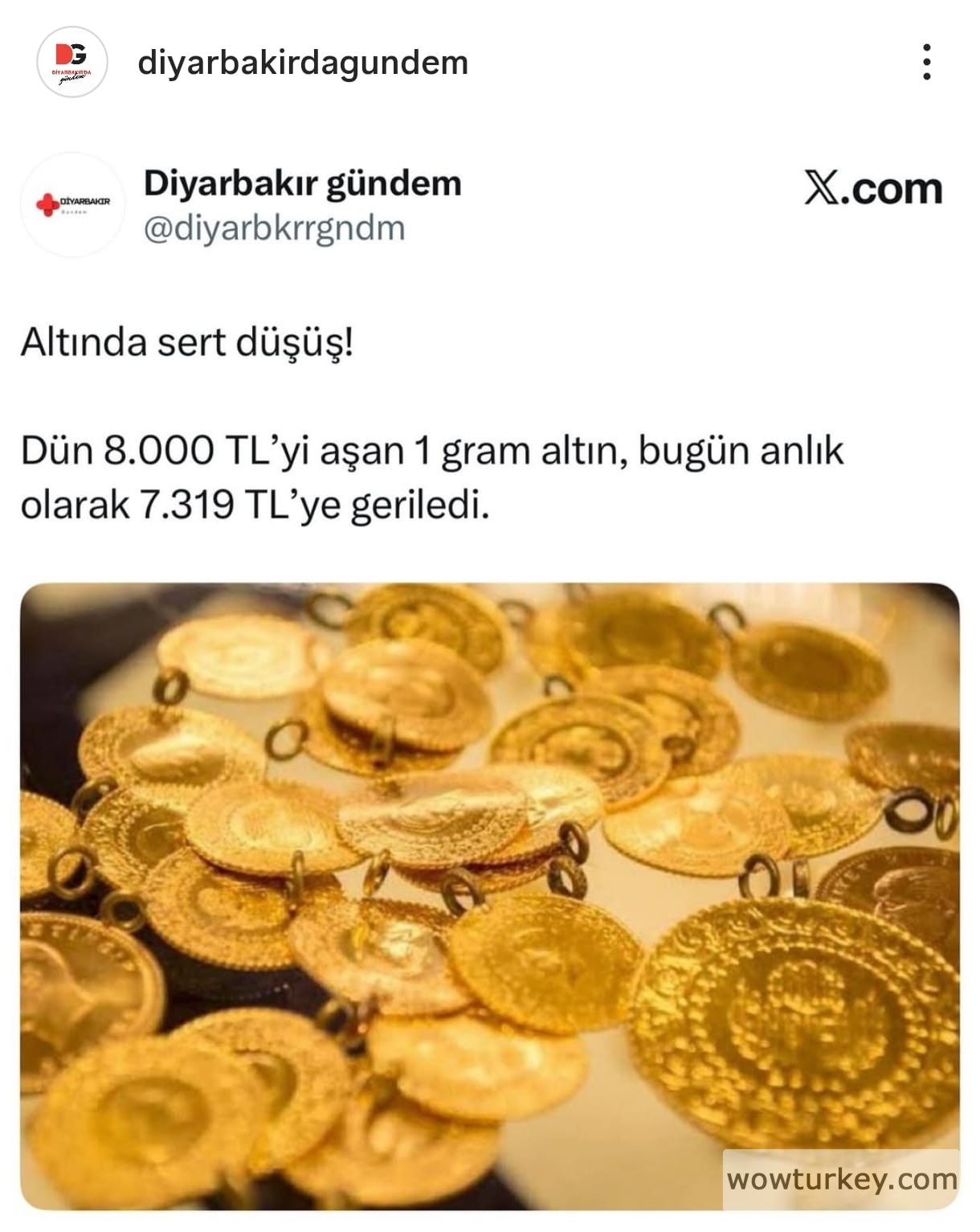
Task: Open the @diyarbkrrgndm handle
Action: pos(273,231)
